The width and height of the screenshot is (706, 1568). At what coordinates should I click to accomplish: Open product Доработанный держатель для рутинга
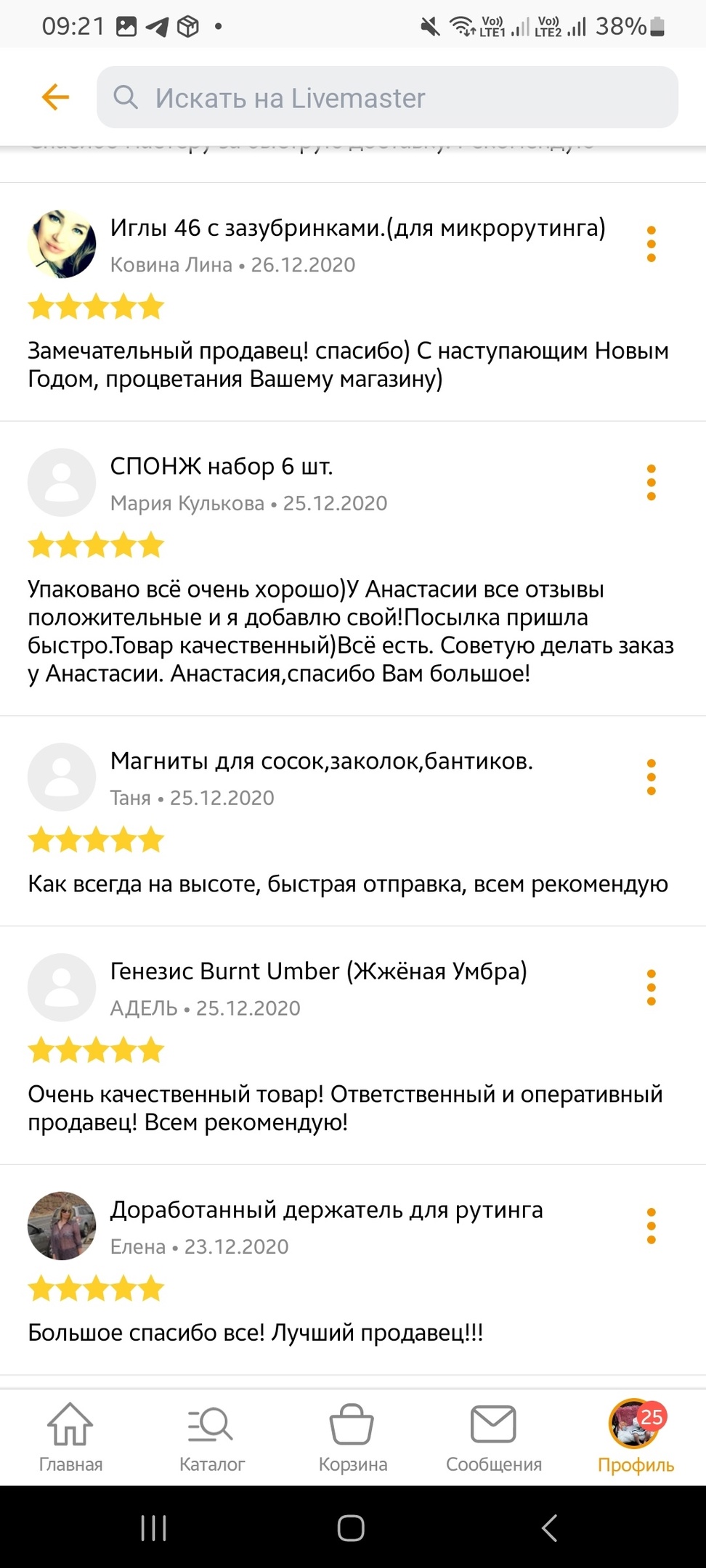click(326, 1209)
